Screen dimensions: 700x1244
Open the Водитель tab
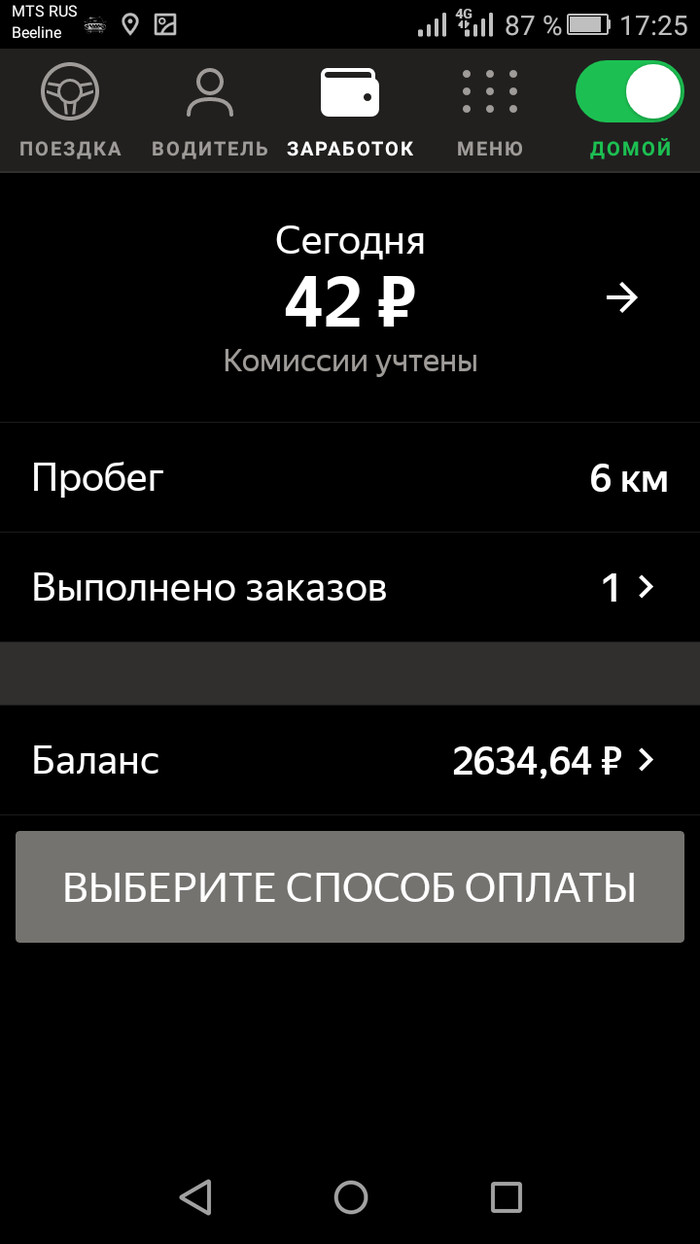[x=209, y=111]
